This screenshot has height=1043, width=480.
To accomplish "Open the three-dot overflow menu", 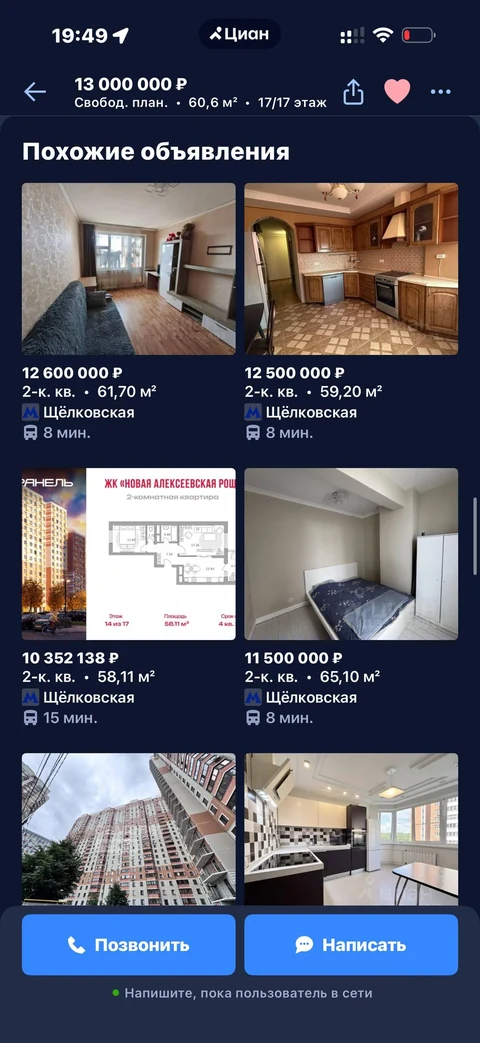I will (441, 92).
